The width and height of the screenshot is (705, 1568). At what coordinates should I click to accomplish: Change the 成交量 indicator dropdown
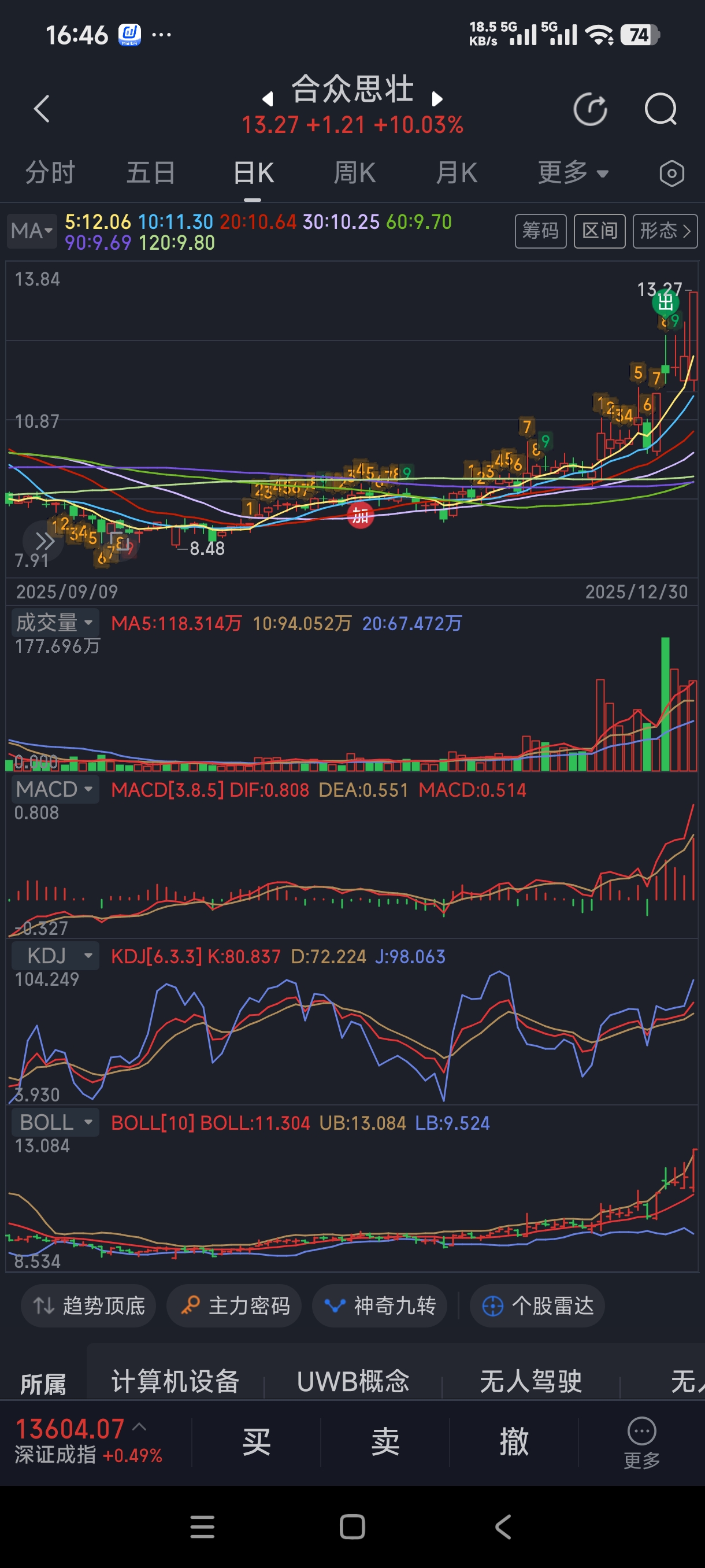tap(54, 622)
